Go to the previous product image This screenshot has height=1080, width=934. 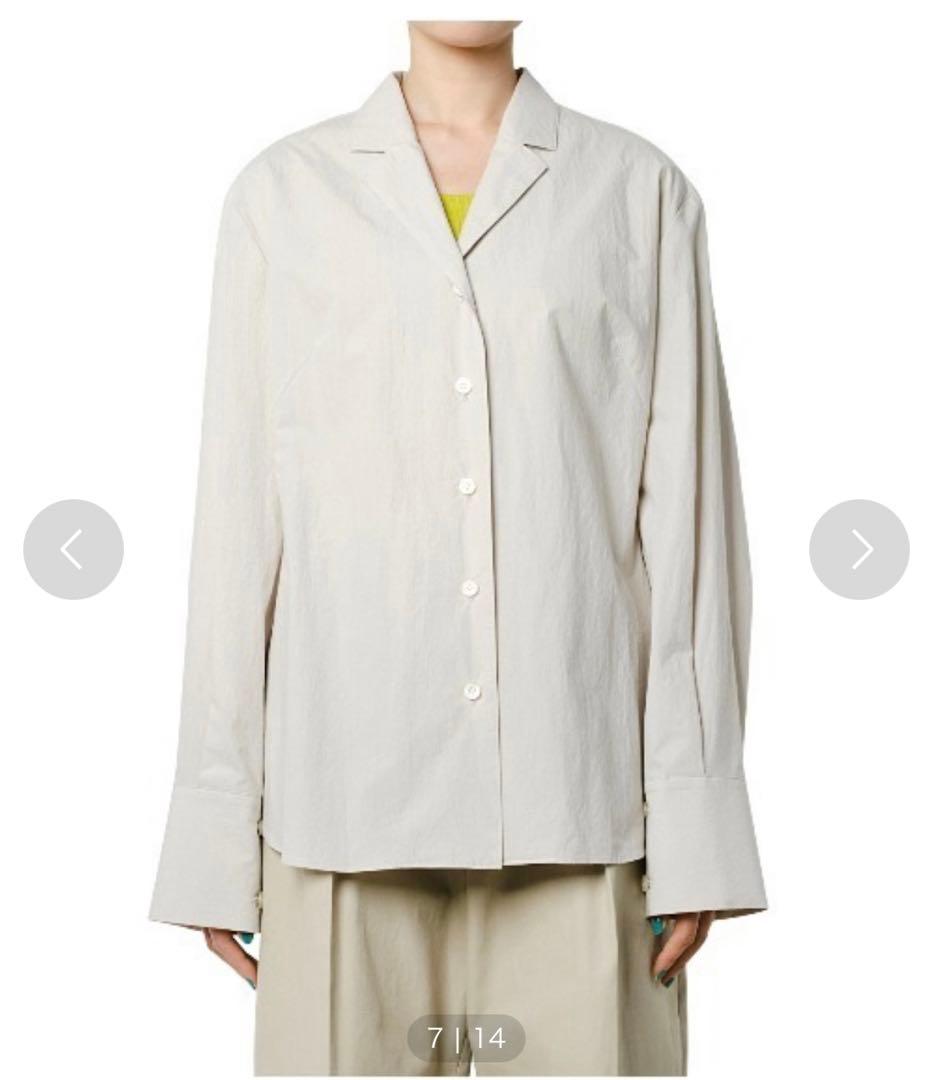click(73, 549)
